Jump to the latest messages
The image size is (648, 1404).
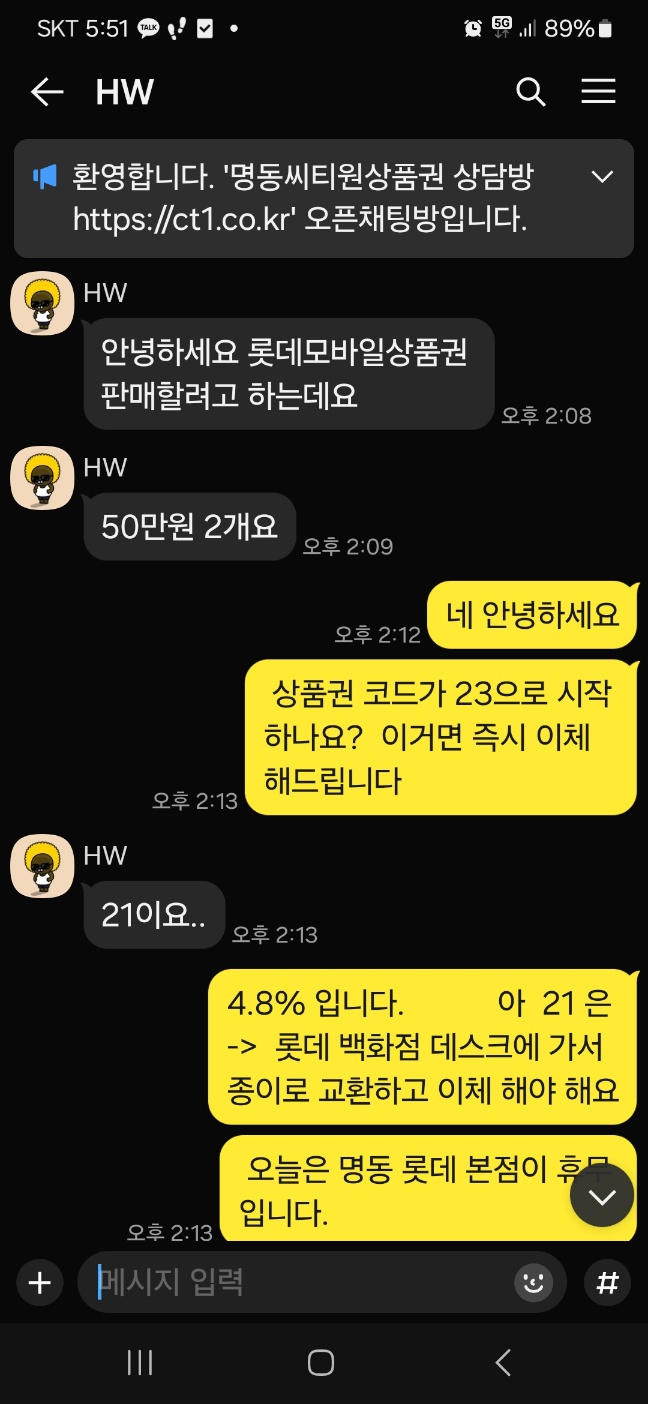pyautogui.click(x=602, y=1196)
